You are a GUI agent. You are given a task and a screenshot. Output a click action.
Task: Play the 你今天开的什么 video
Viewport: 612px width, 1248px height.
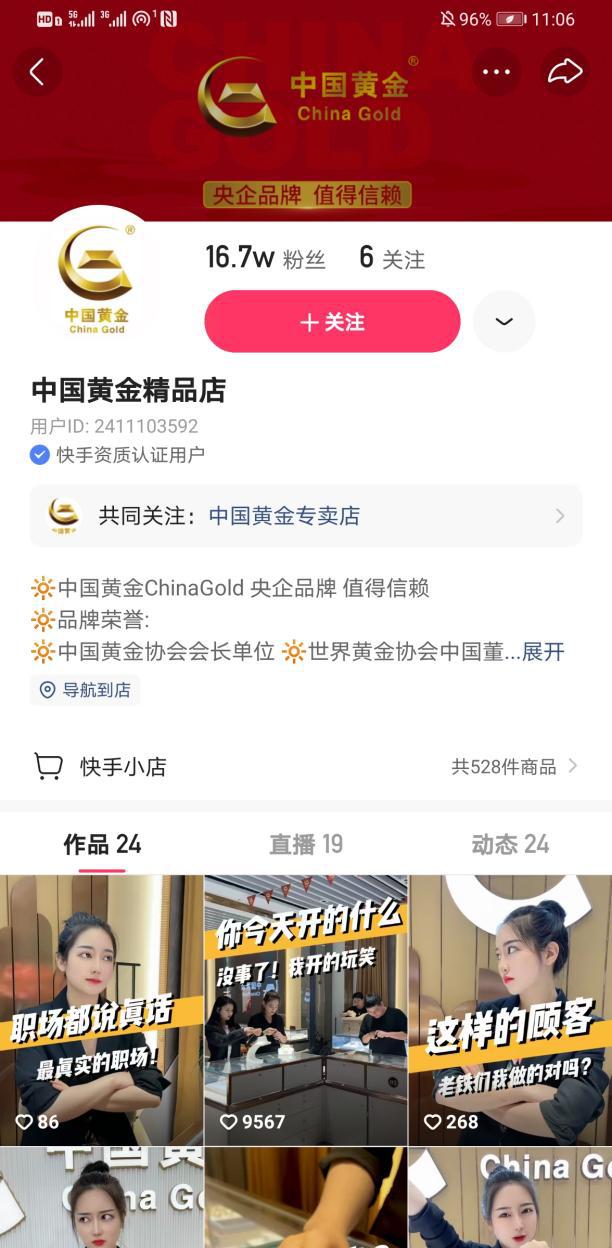[x=306, y=1010]
